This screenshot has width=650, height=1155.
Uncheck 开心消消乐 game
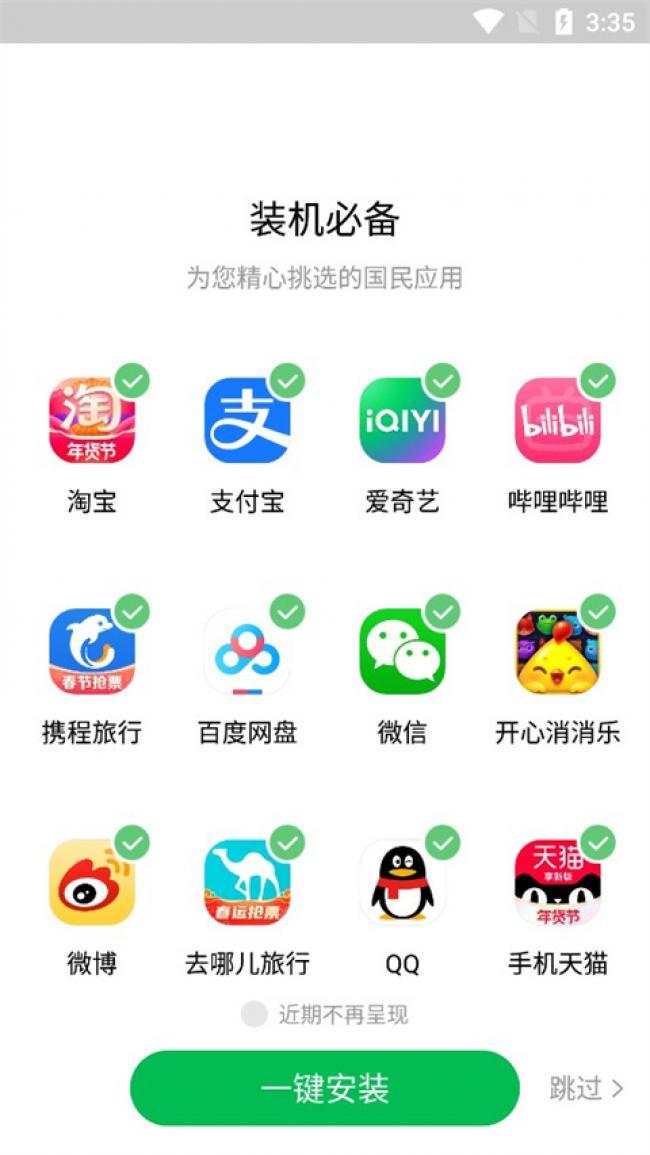point(598,611)
